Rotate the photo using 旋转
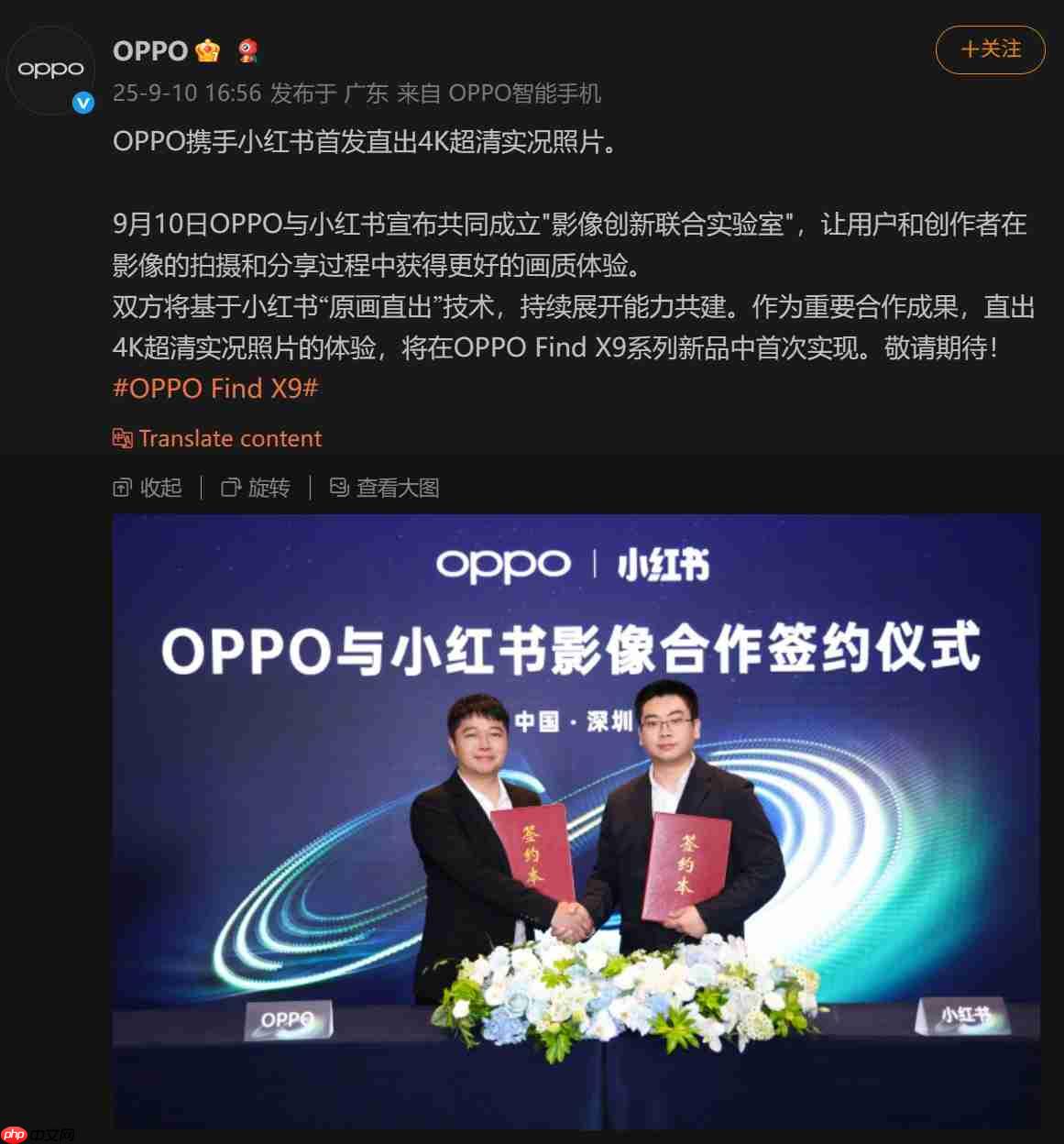Screen dimensions: 1064x1144 point(270,488)
